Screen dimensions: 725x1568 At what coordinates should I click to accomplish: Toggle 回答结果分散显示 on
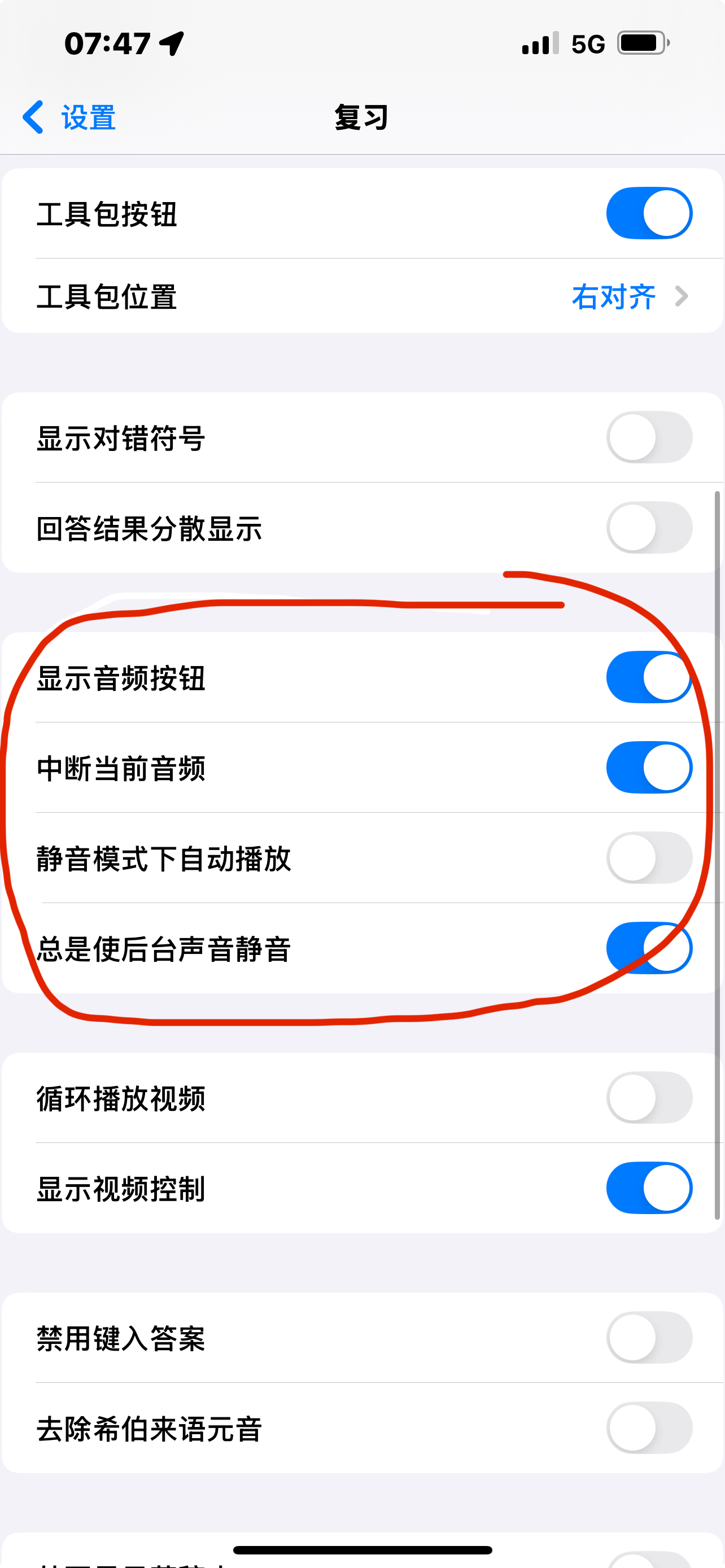tap(648, 527)
